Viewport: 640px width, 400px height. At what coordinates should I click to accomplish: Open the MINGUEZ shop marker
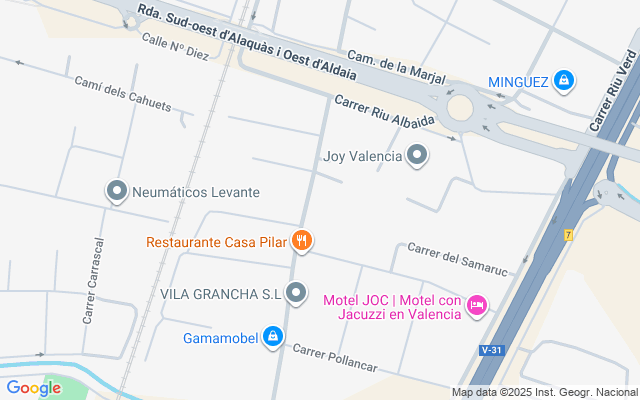pyautogui.click(x=563, y=81)
